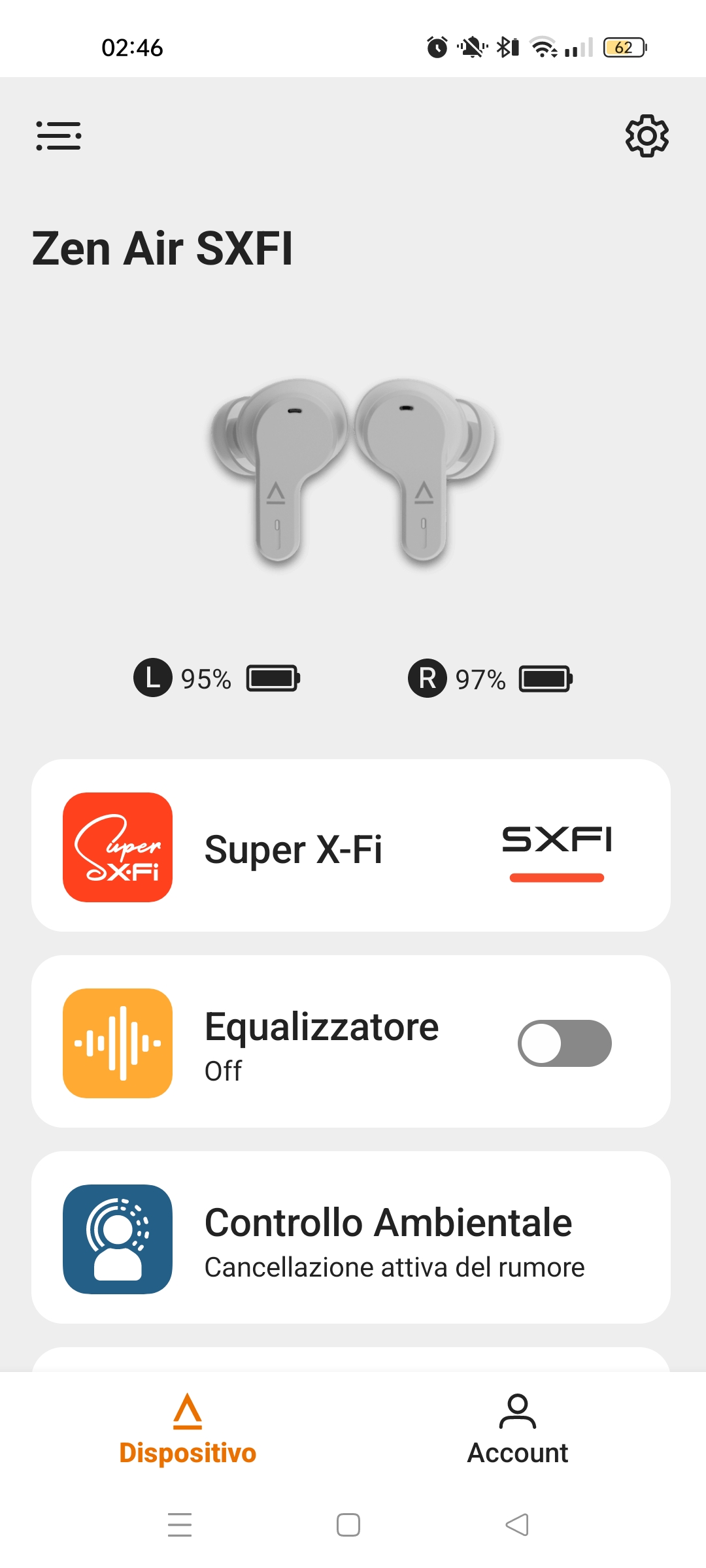Image resolution: width=706 pixels, height=1568 pixels.
Task: Open the device list menu icon
Action: pyautogui.click(x=59, y=136)
